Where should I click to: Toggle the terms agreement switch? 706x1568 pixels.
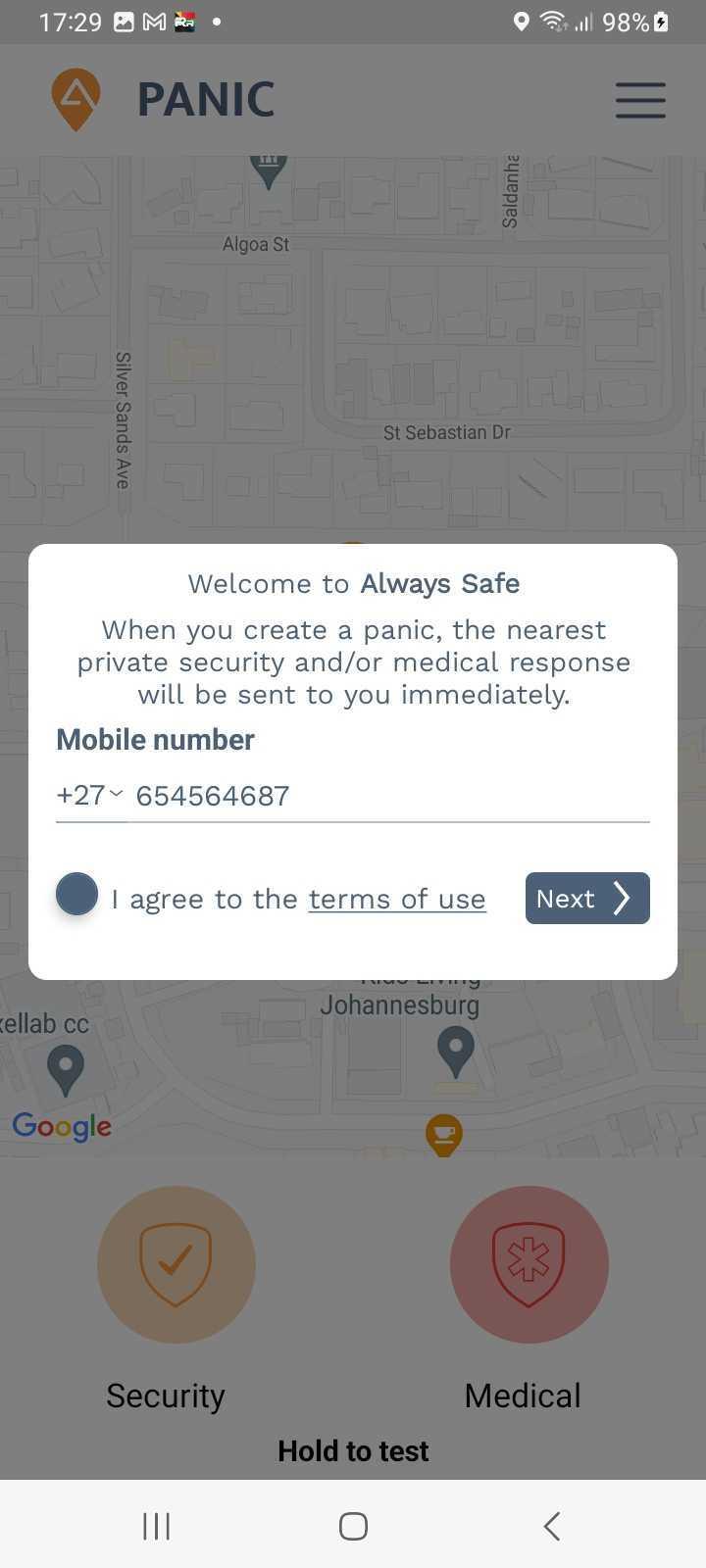point(77,894)
